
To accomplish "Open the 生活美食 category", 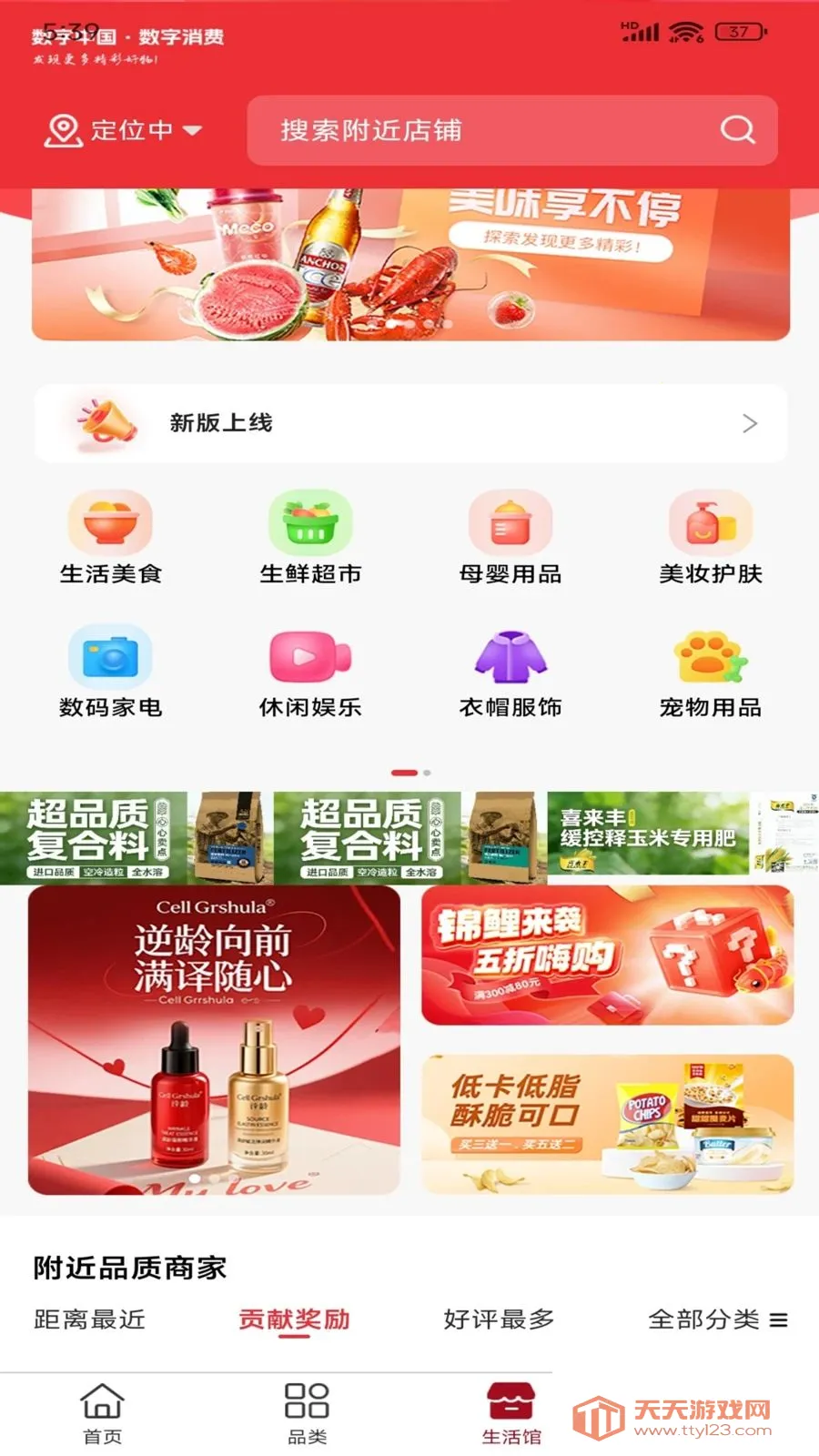I will click(110, 538).
